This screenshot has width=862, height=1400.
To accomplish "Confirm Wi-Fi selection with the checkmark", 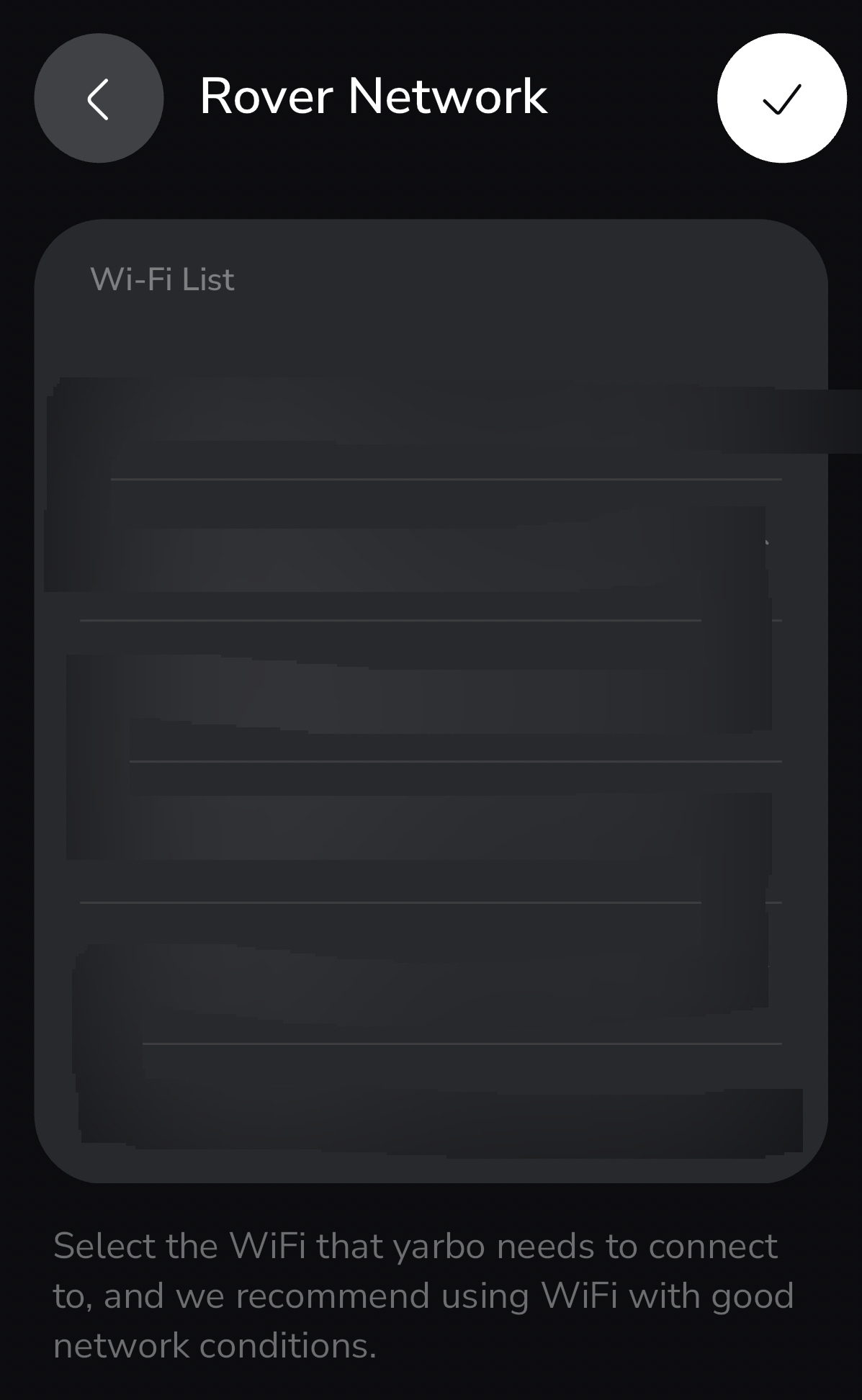I will (x=781, y=98).
